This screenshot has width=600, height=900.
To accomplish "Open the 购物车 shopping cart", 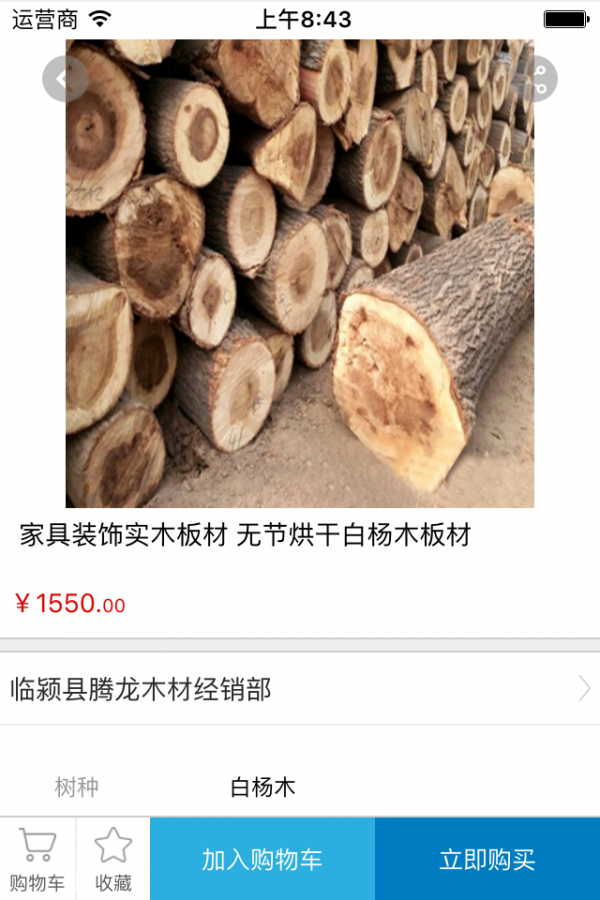I will 37,859.
